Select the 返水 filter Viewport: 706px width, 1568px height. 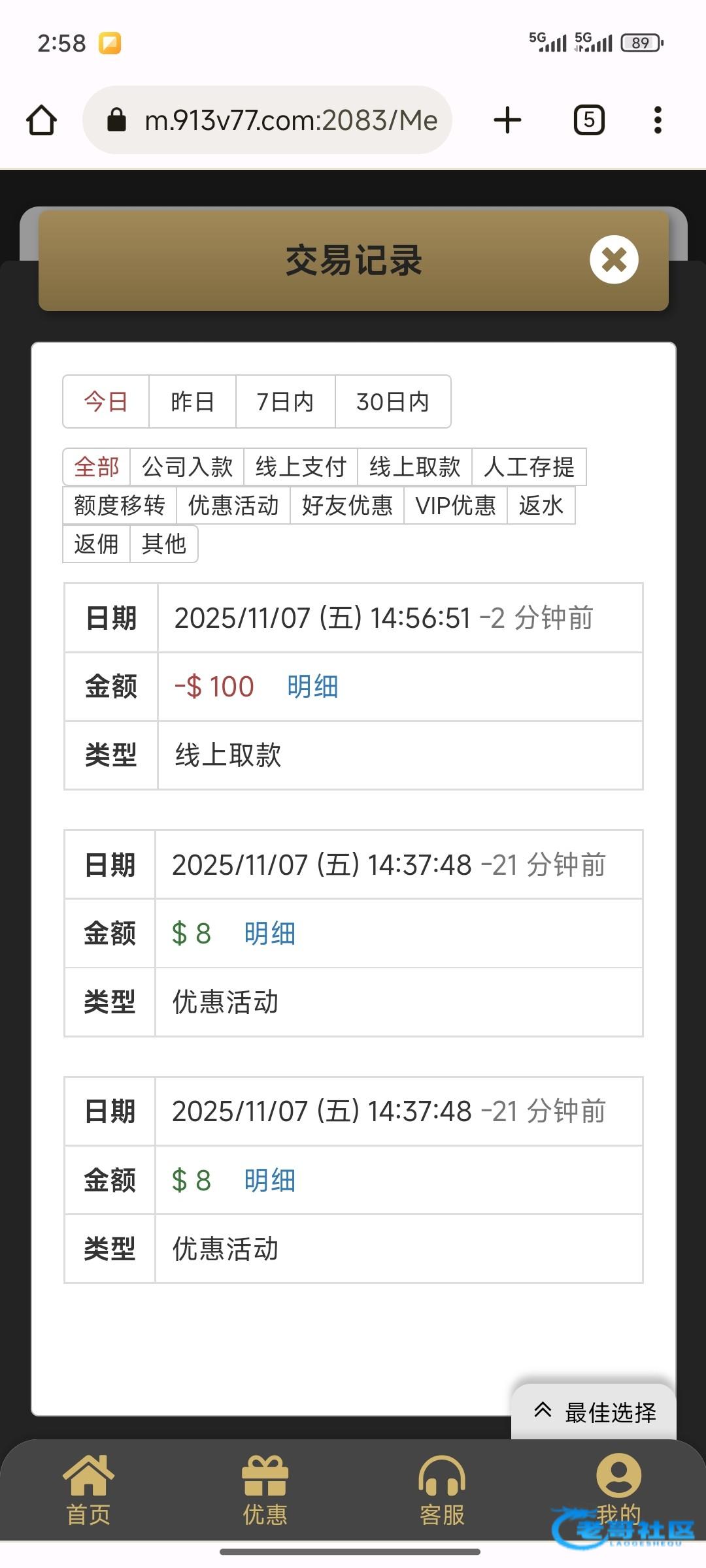pos(541,505)
